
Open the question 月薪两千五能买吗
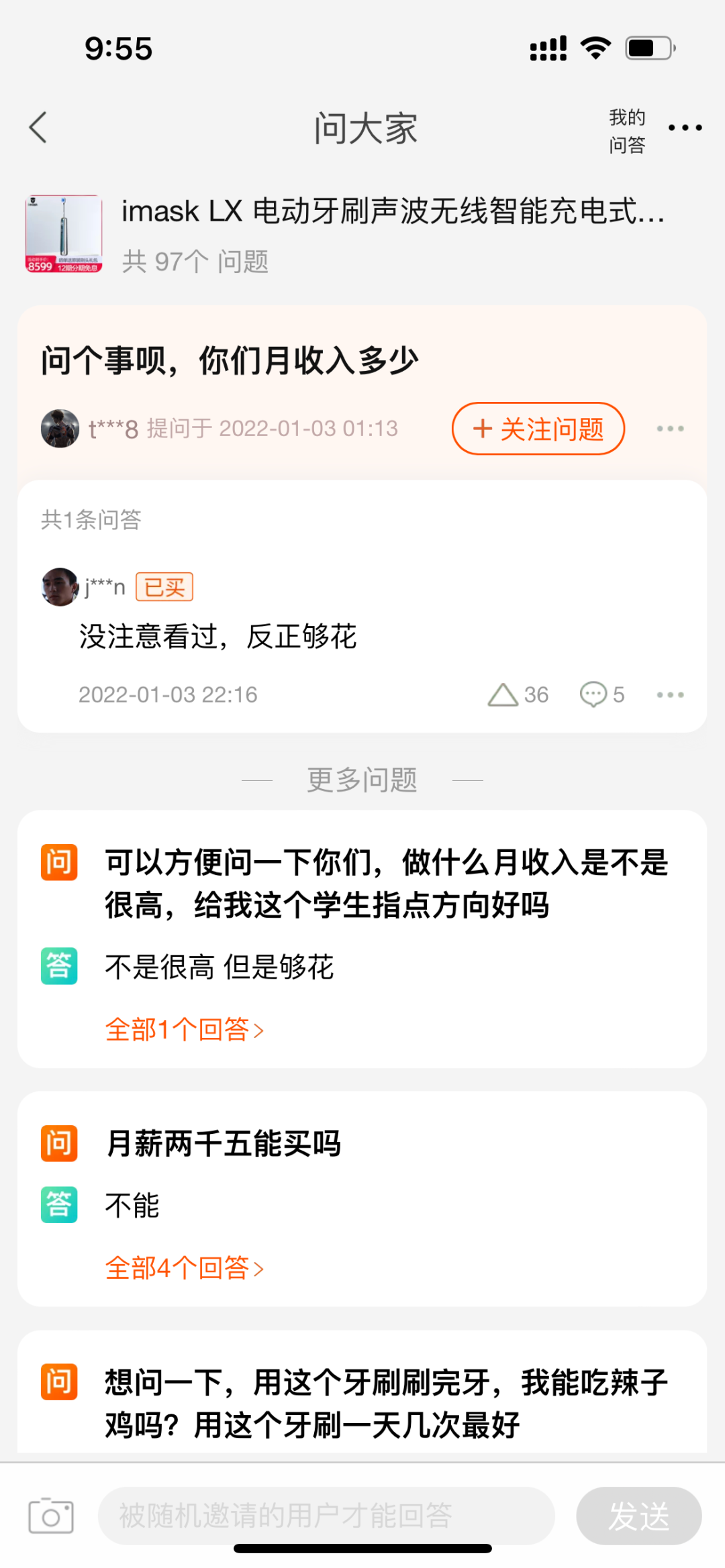tap(224, 1143)
